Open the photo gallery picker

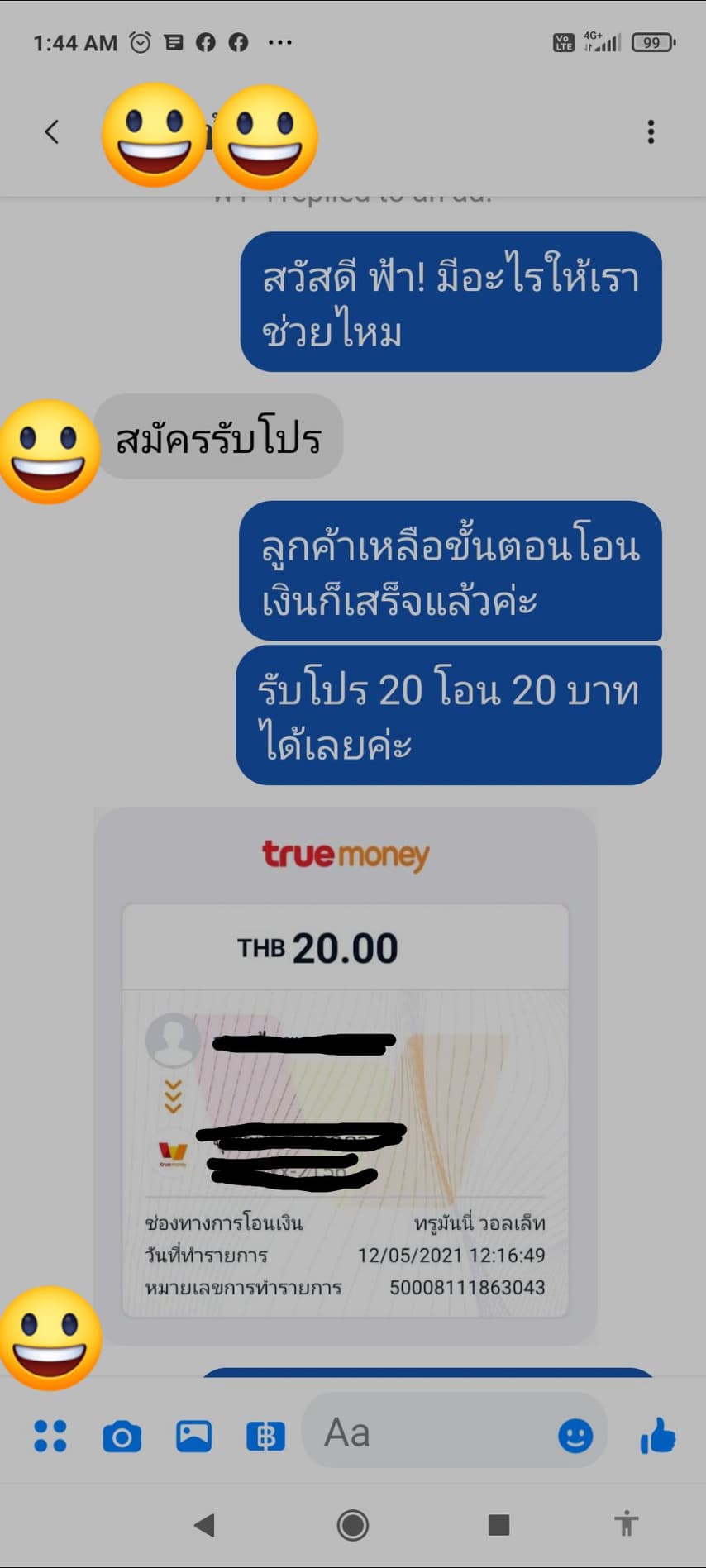point(193,1437)
